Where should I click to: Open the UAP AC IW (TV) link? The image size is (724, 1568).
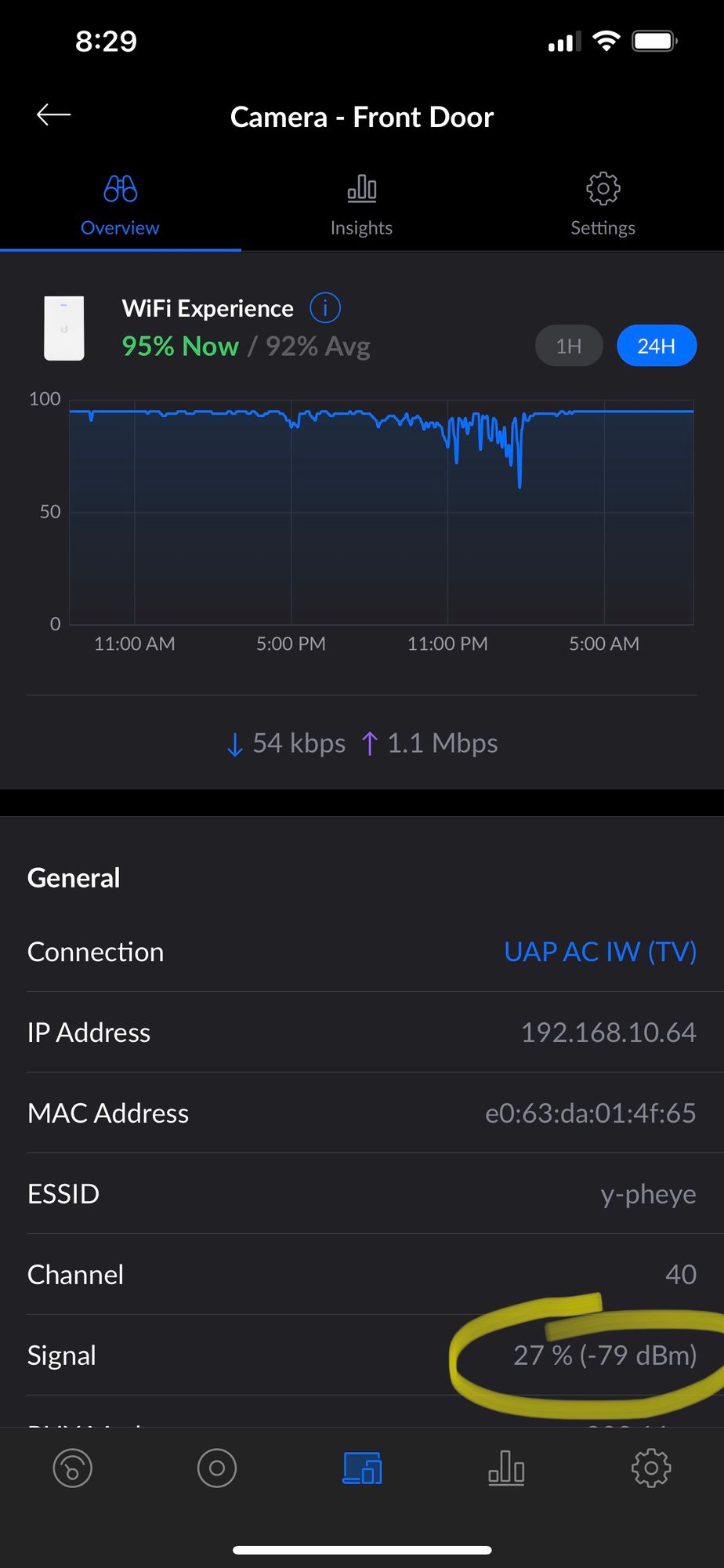[600, 952]
